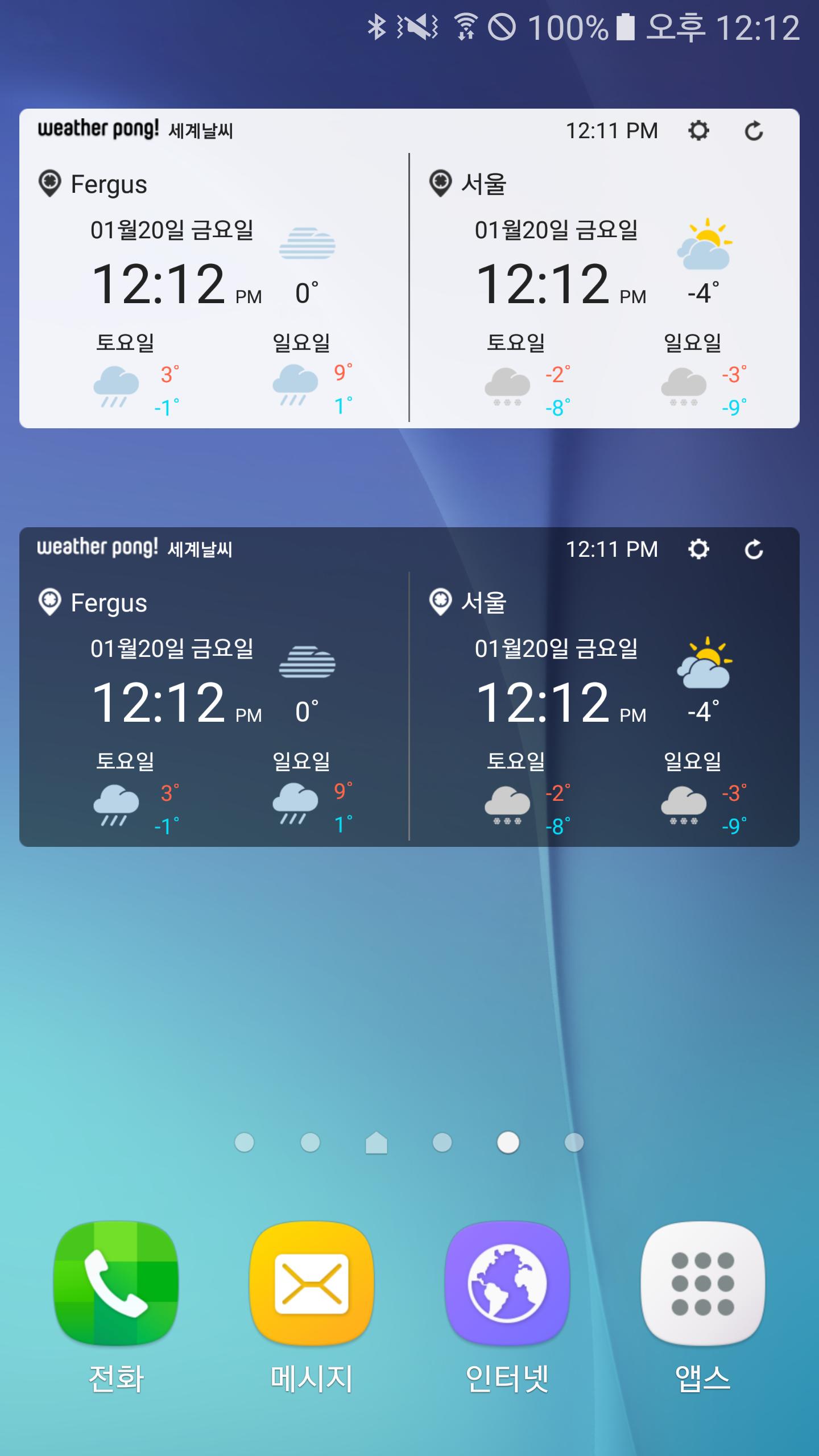The image size is (819, 1456).
Task: Refresh the dark weather pong widget
Action: pyautogui.click(x=754, y=549)
